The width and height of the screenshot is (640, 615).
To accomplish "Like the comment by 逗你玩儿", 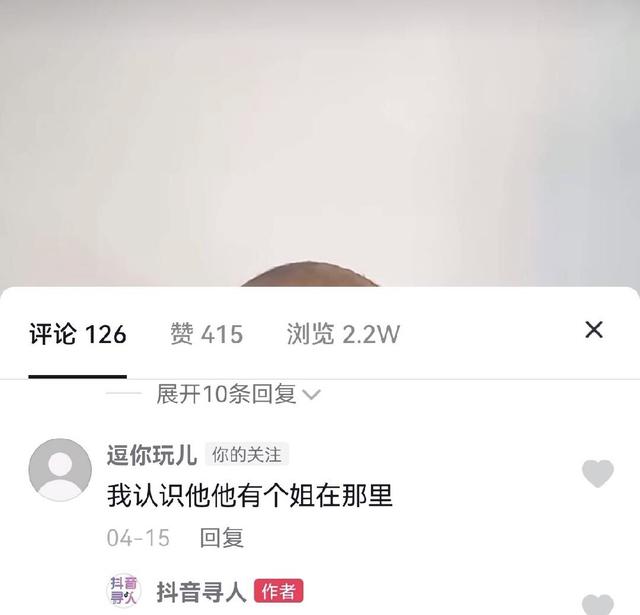I will tap(597, 473).
